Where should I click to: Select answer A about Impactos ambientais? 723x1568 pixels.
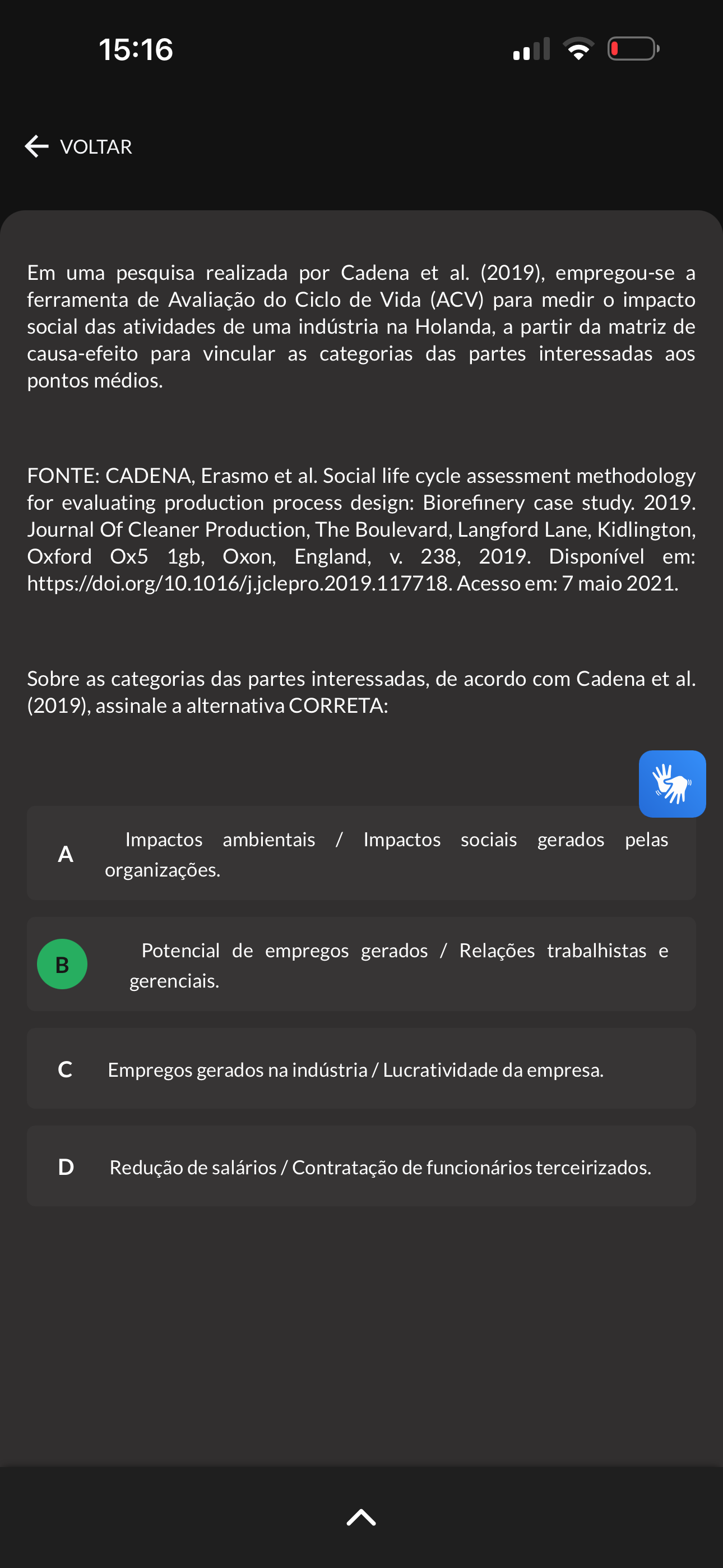point(361,854)
